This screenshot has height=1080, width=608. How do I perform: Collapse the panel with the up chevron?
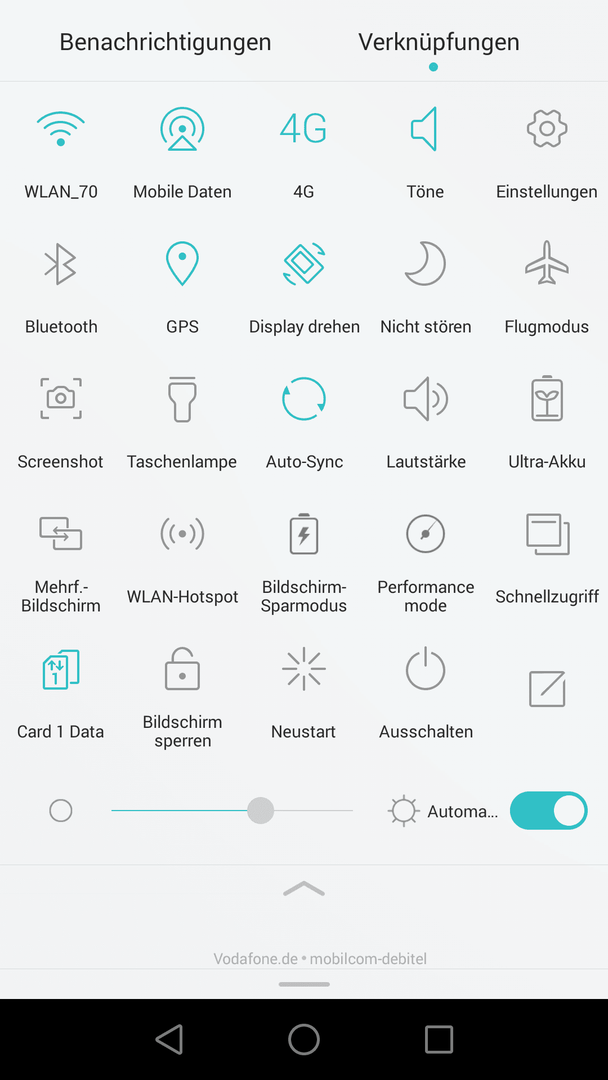coord(304,889)
